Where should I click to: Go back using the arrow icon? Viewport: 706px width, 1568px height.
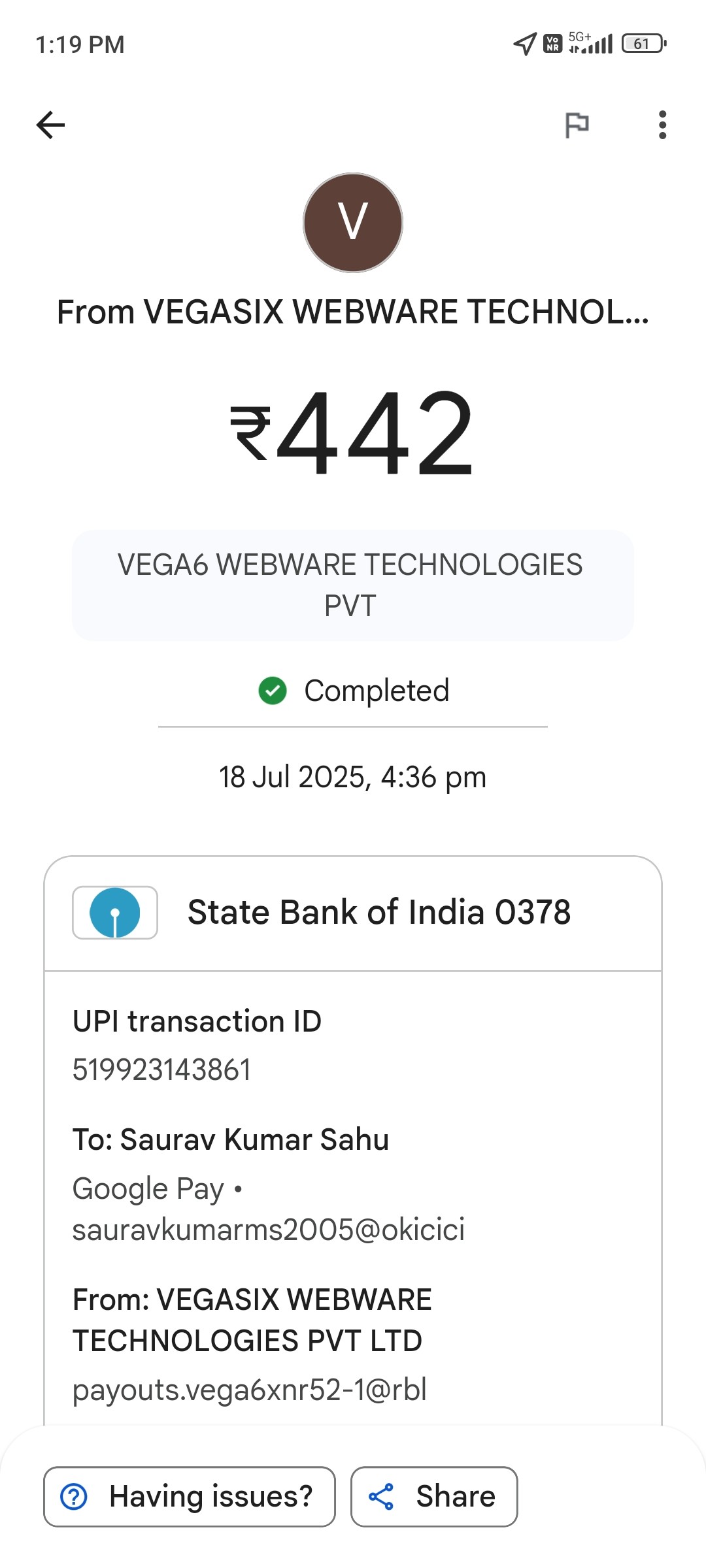click(50, 125)
